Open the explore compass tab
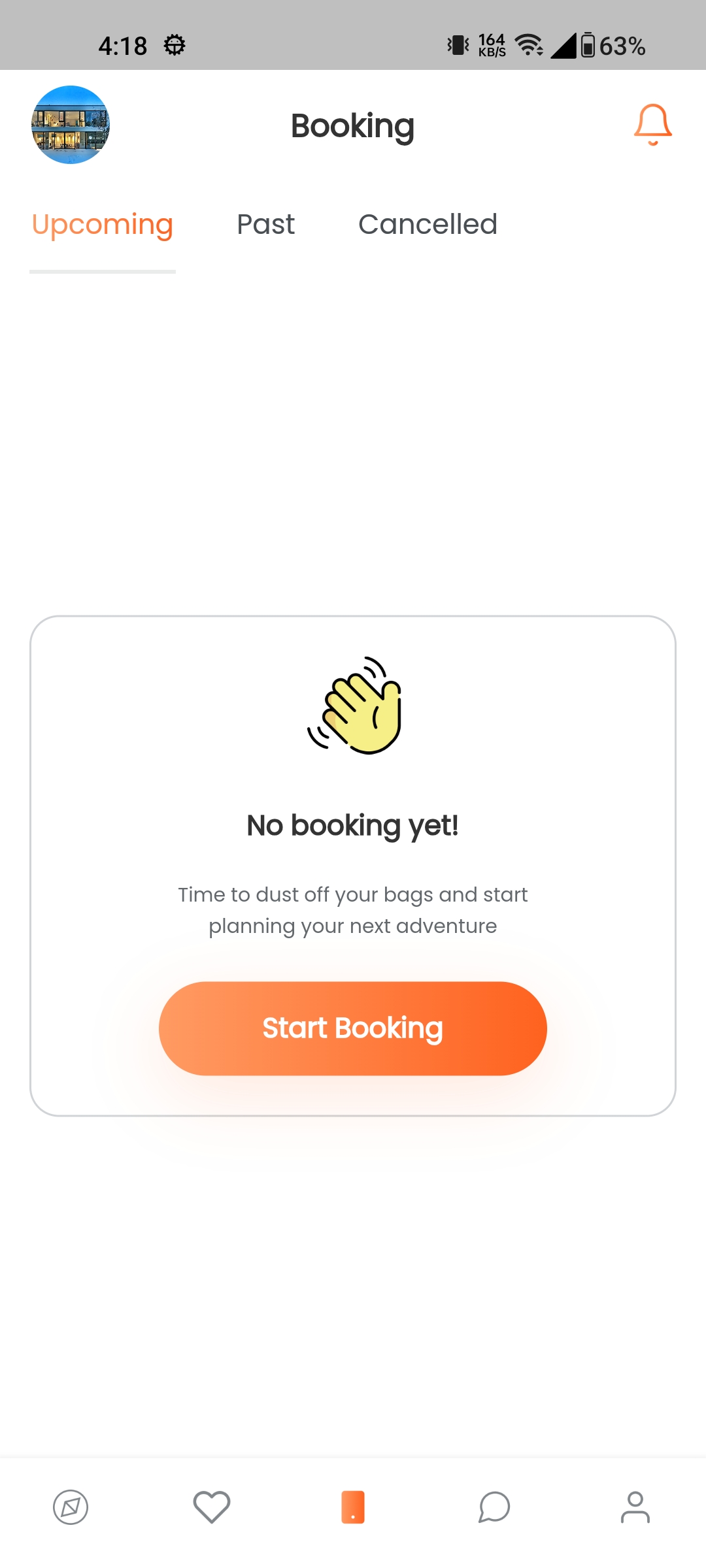Viewport: 706px width, 1568px height. coord(71,1507)
